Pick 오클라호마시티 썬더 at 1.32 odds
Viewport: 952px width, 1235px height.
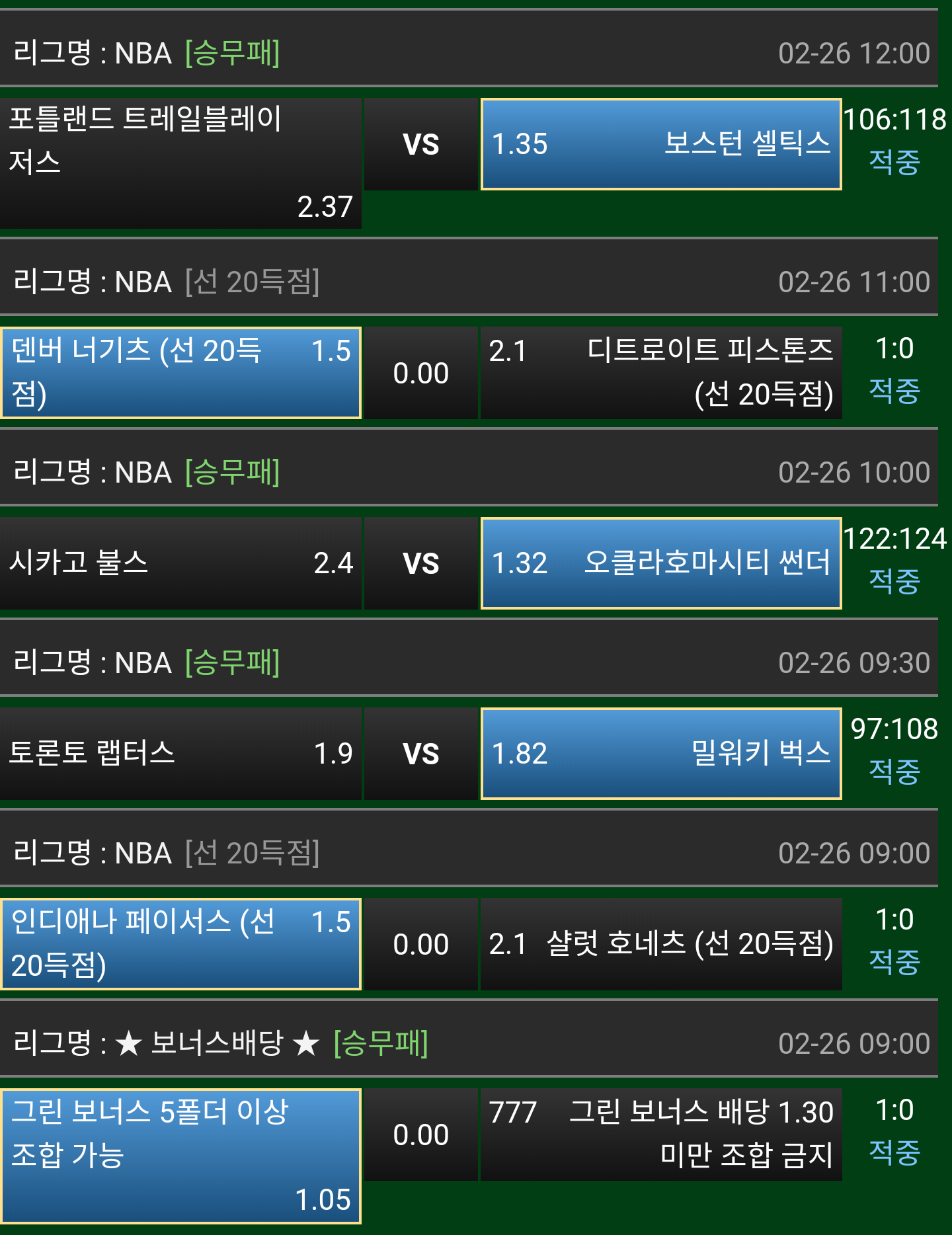pos(660,563)
